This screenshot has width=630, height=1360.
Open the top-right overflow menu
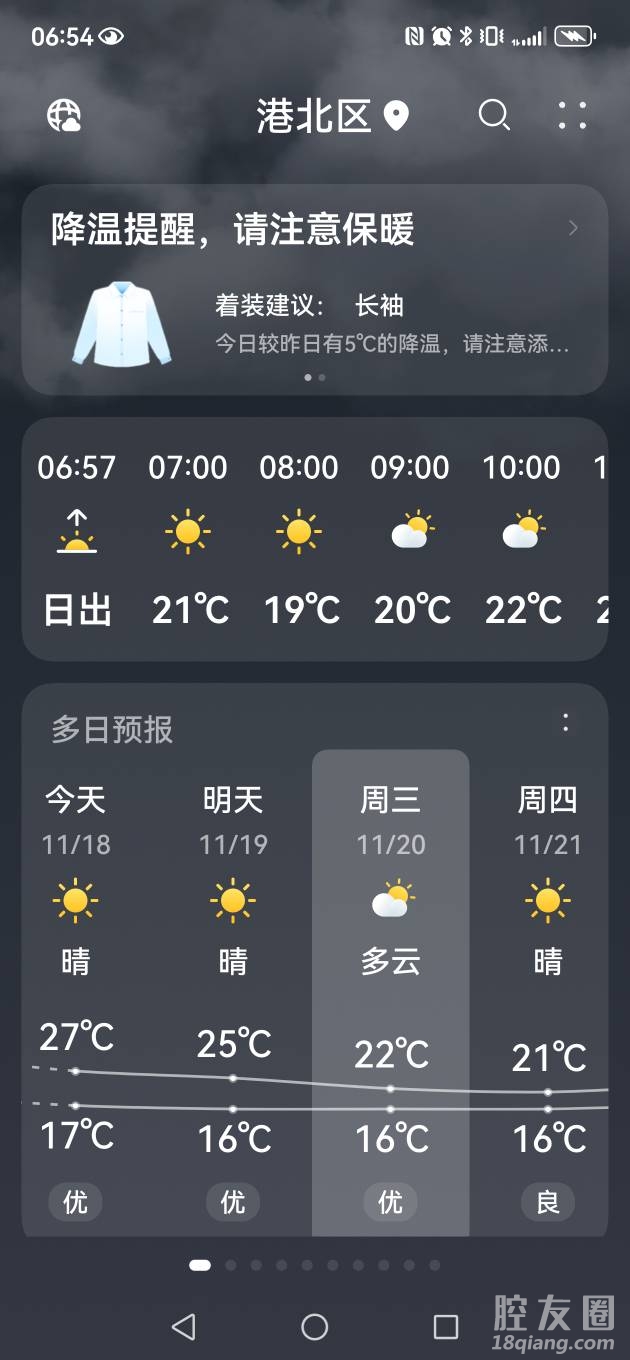pyautogui.click(x=572, y=116)
